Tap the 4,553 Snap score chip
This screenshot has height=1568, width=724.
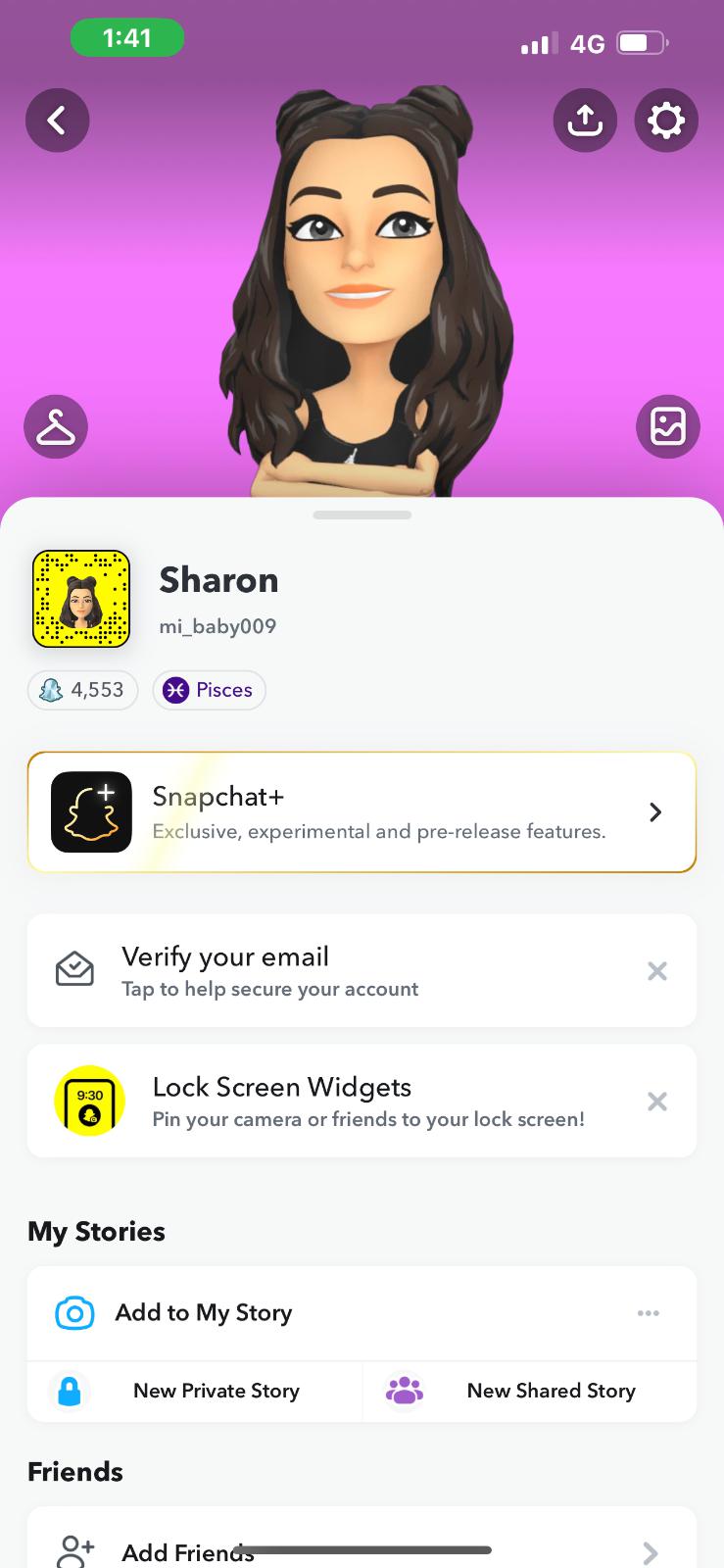[83, 690]
